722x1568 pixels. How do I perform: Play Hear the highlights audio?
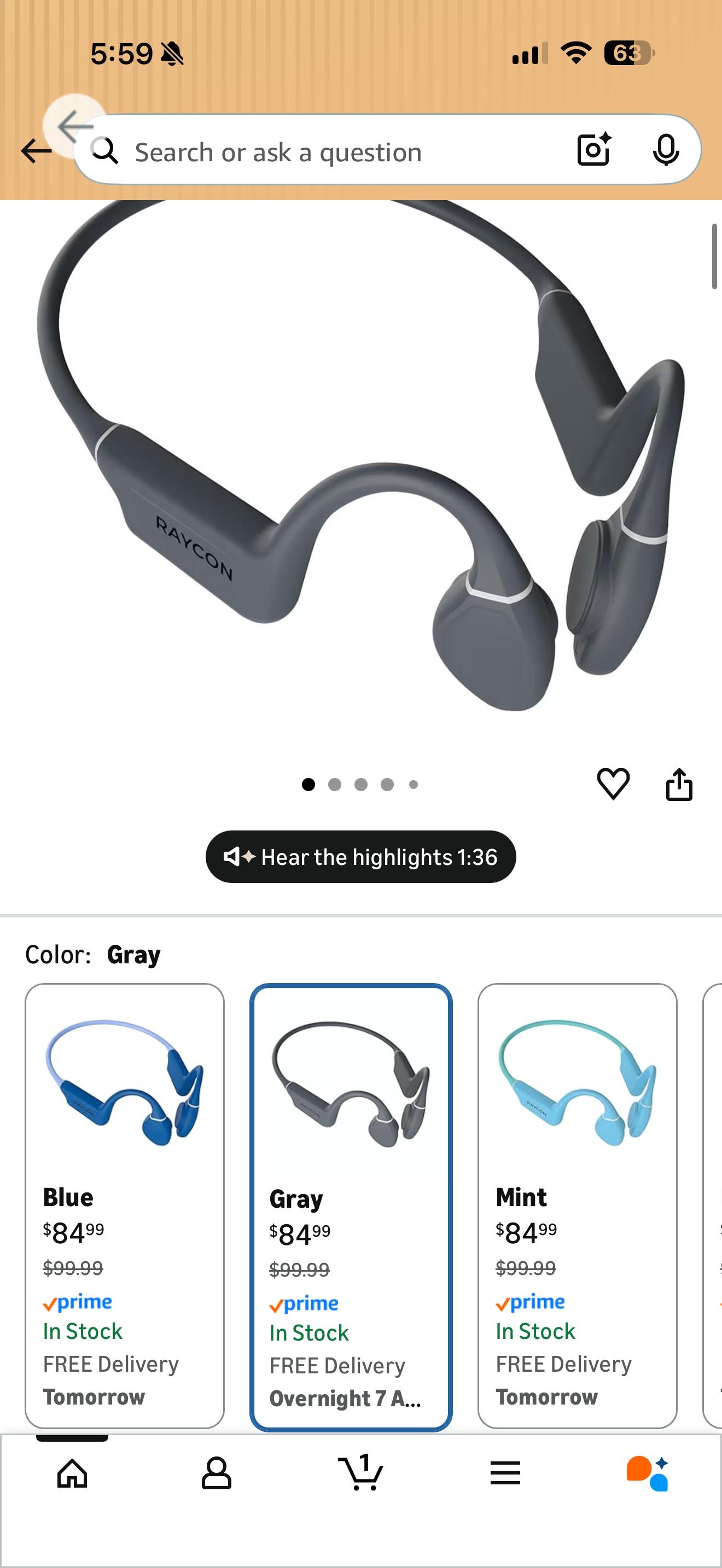click(360, 856)
